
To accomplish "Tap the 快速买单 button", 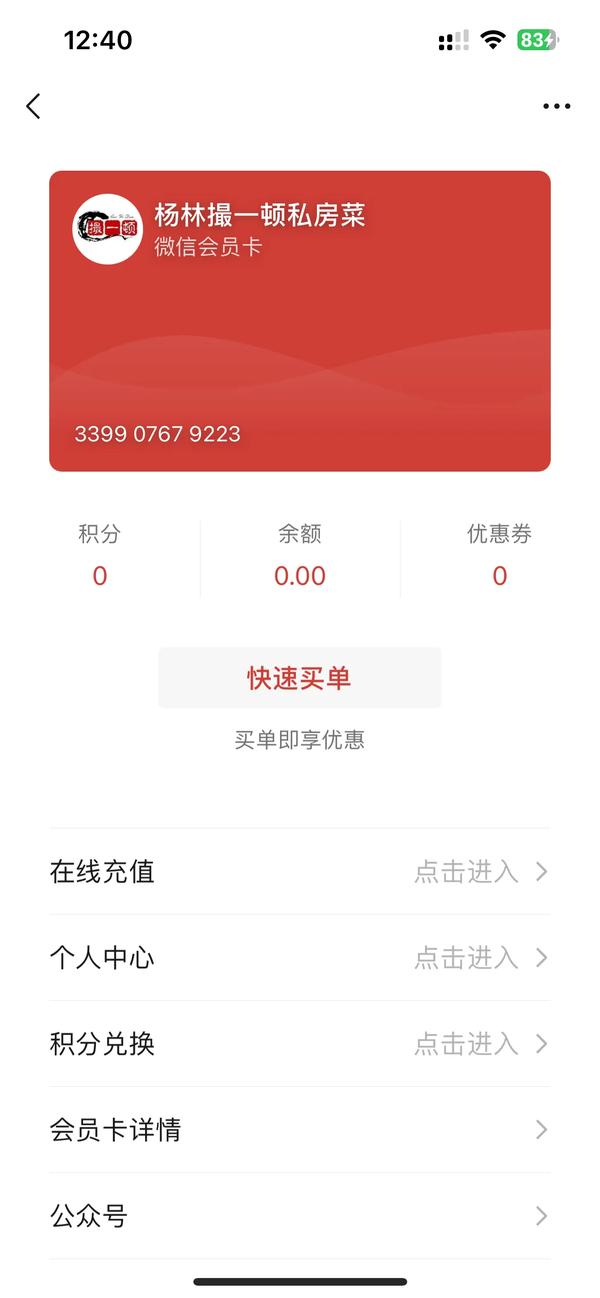I will coord(300,678).
